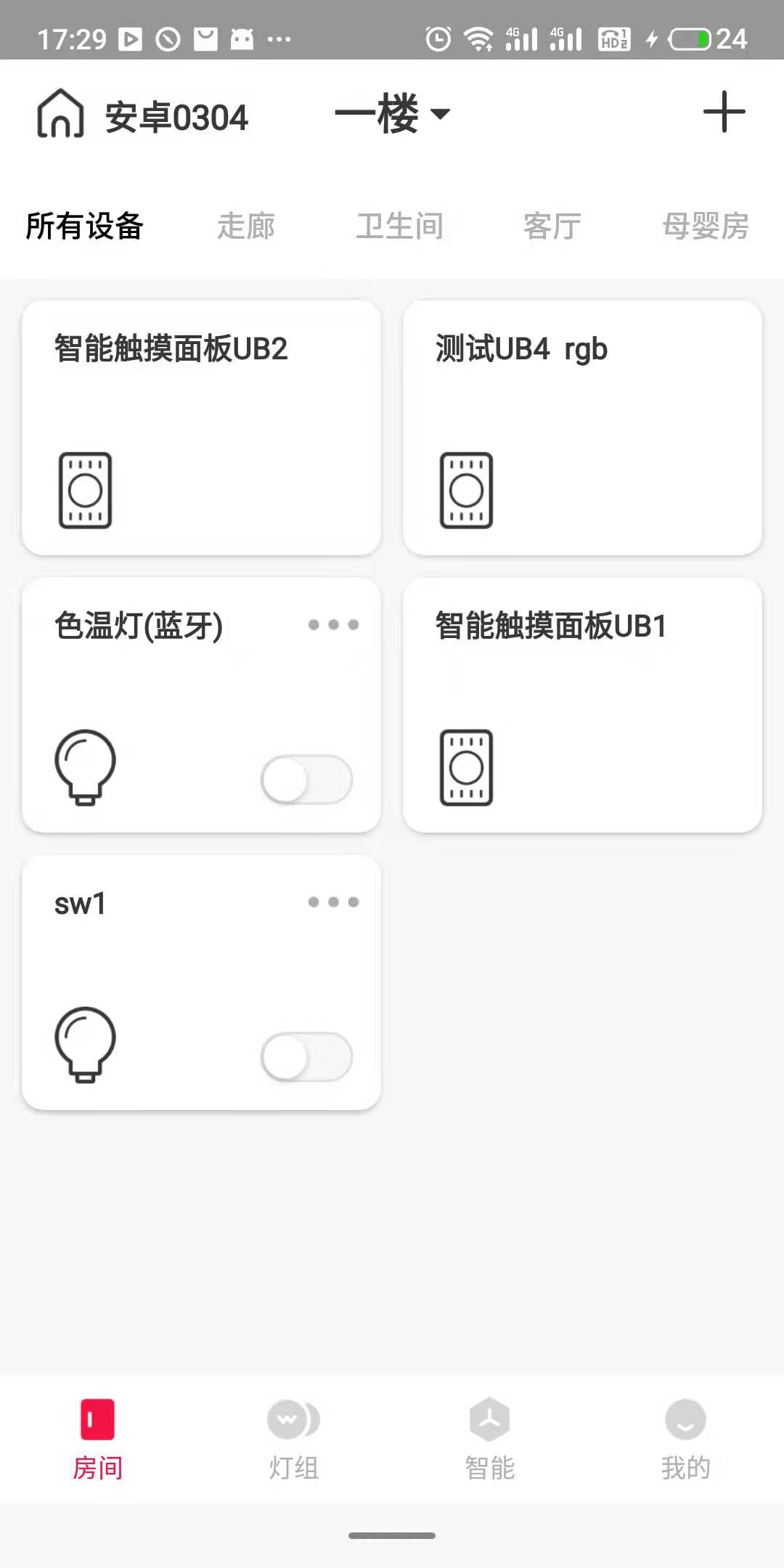
Task: Select the 房间 bottom tab
Action: click(98, 1440)
